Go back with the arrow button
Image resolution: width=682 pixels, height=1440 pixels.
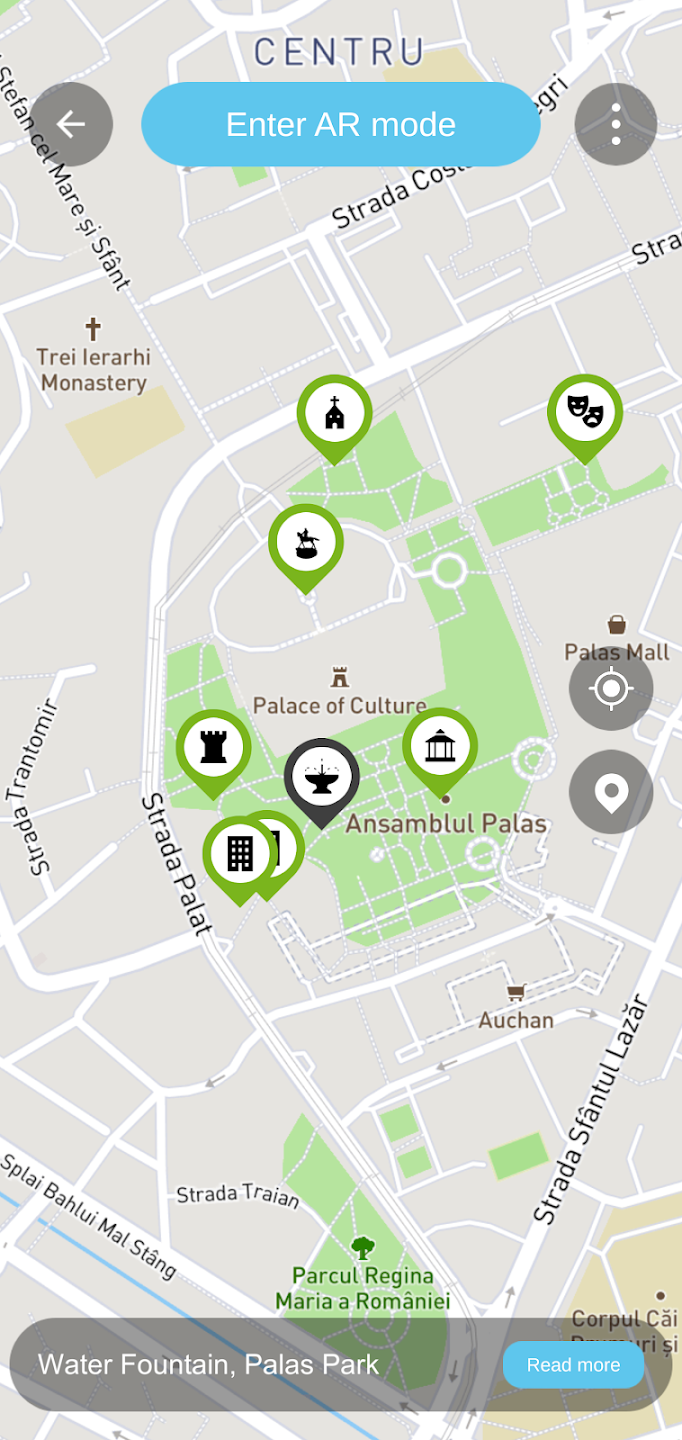pyautogui.click(x=71, y=124)
